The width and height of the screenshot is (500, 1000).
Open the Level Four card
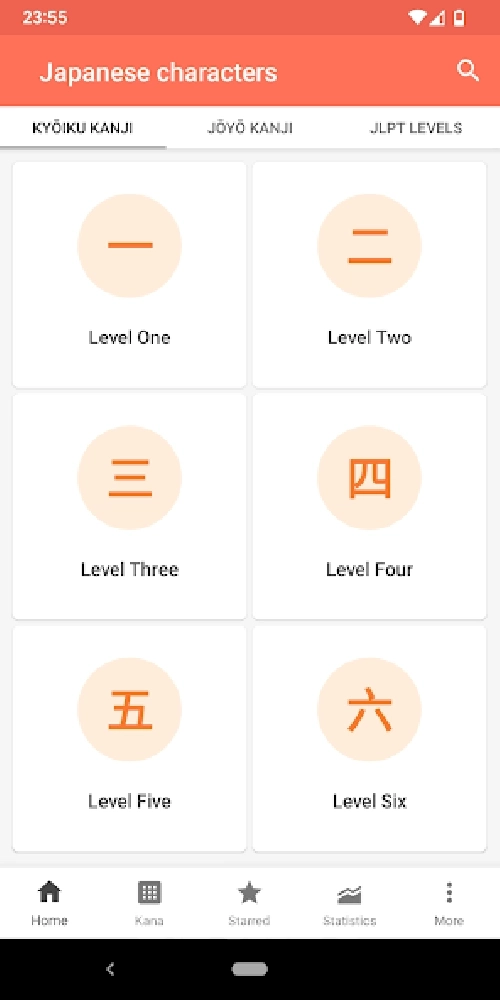pos(369,506)
